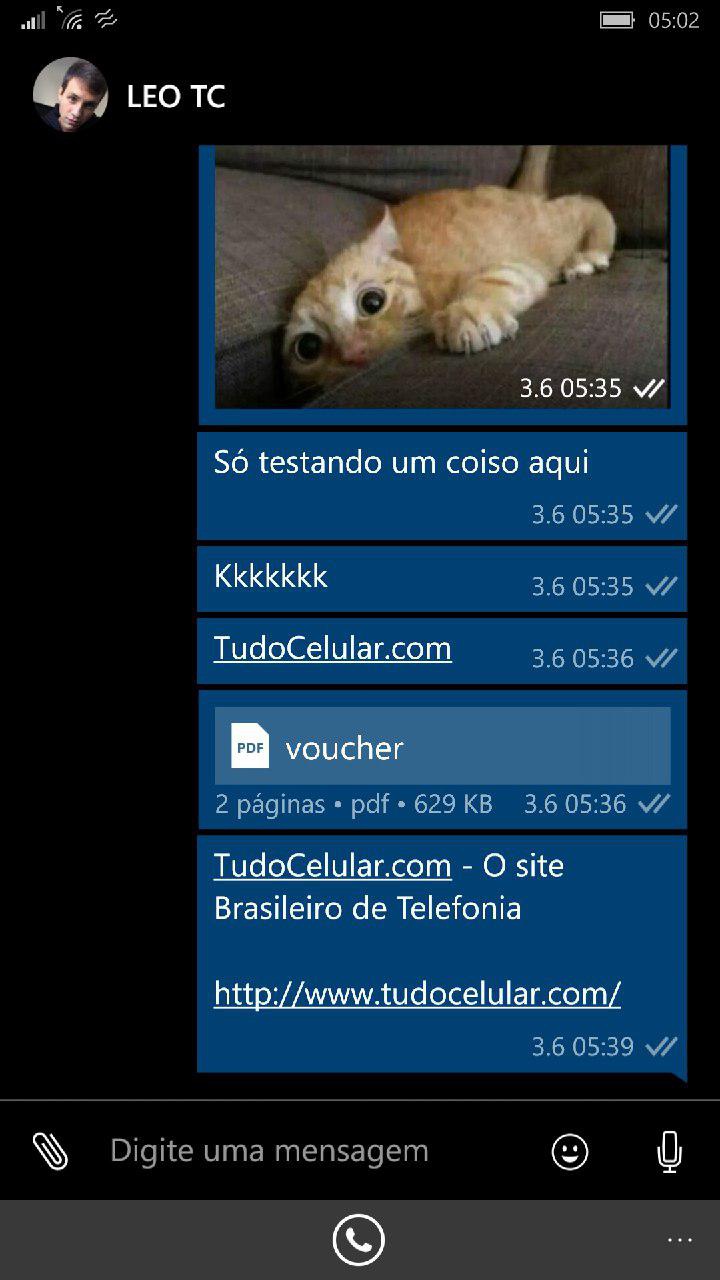This screenshot has width=720, height=1280.
Task: Tap the attachment paperclip icon
Action: [x=50, y=1151]
